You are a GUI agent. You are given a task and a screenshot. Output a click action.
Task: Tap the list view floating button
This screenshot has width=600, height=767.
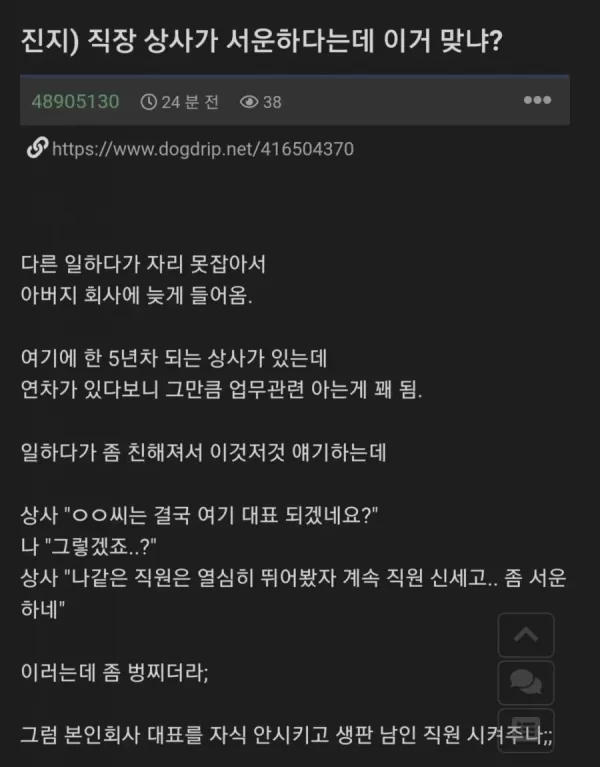pos(525,728)
